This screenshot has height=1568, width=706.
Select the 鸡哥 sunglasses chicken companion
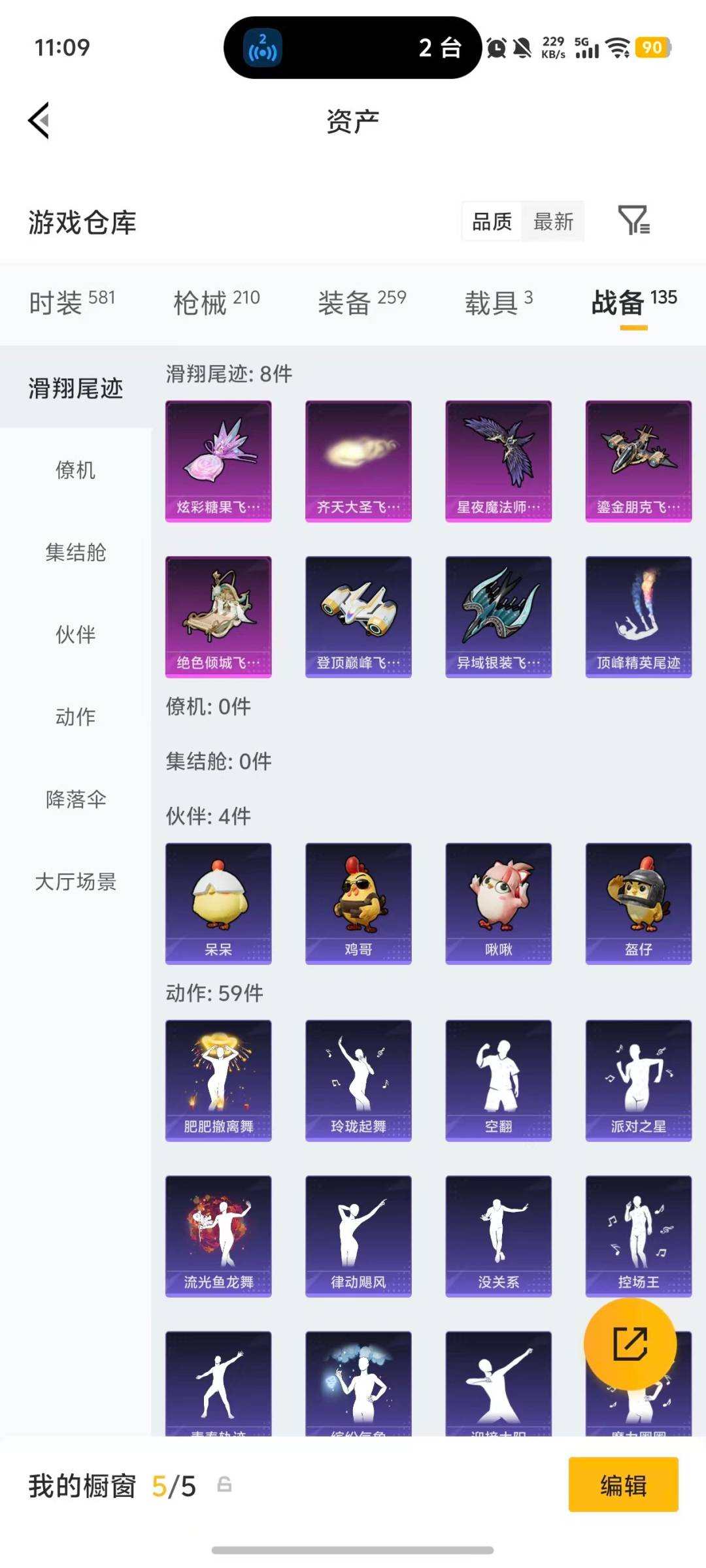click(358, 902)
